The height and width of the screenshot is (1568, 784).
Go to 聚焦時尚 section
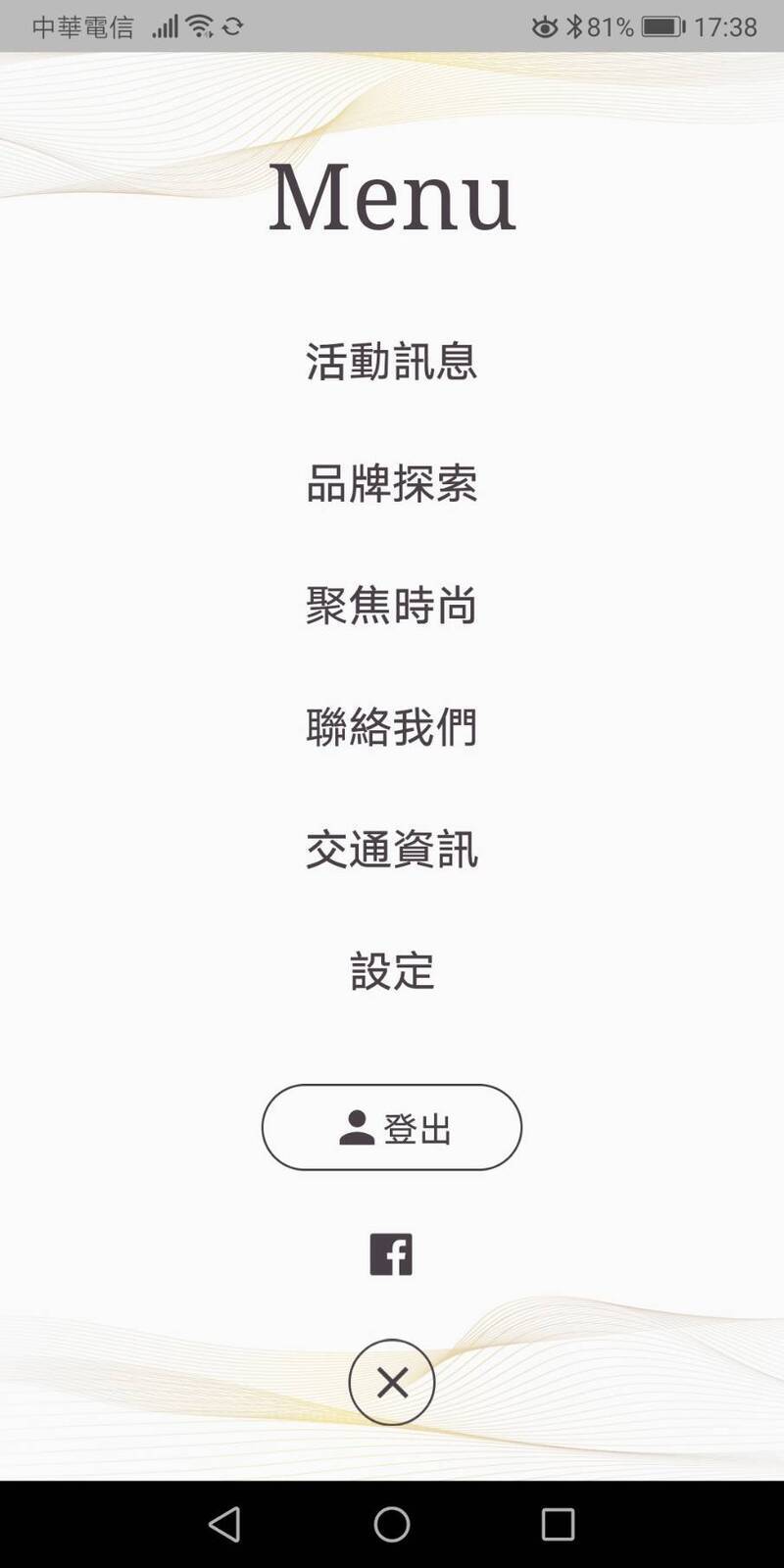coord(392,605)
